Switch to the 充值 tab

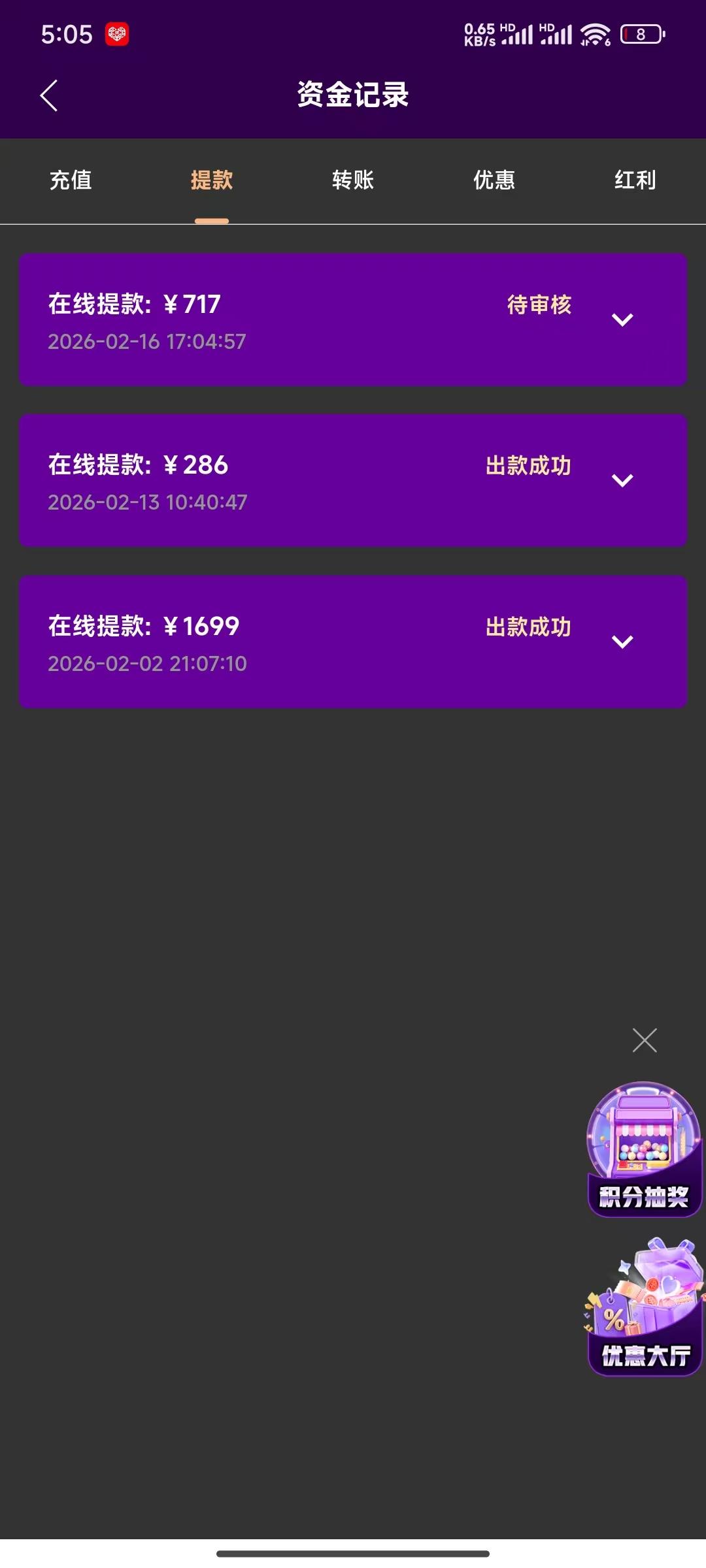71,180
